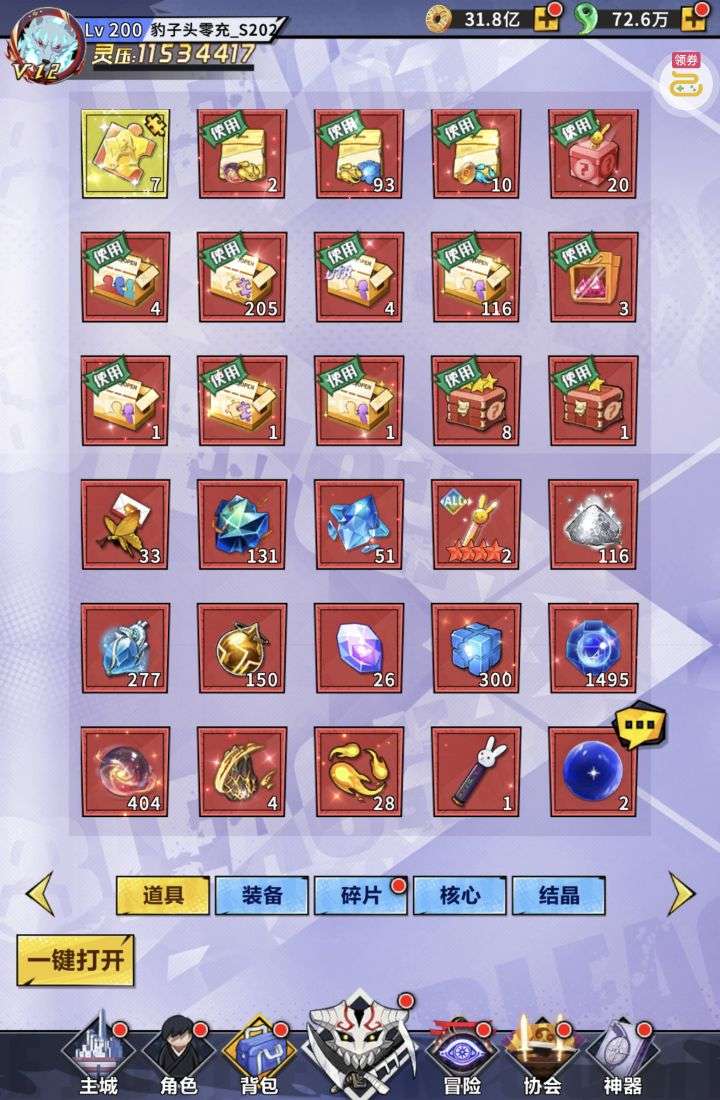This screenshot has height=1100, width=720.
Task: Select the blue gem item with count 1495
Action: click(x=593, y=648)
